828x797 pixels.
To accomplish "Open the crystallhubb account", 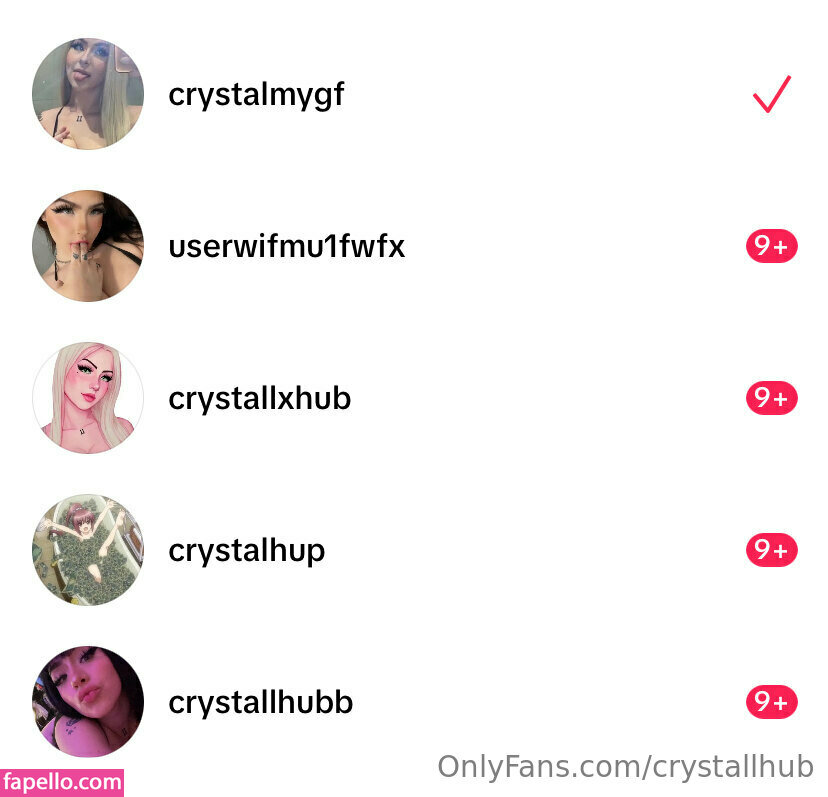I will (260, 702).
